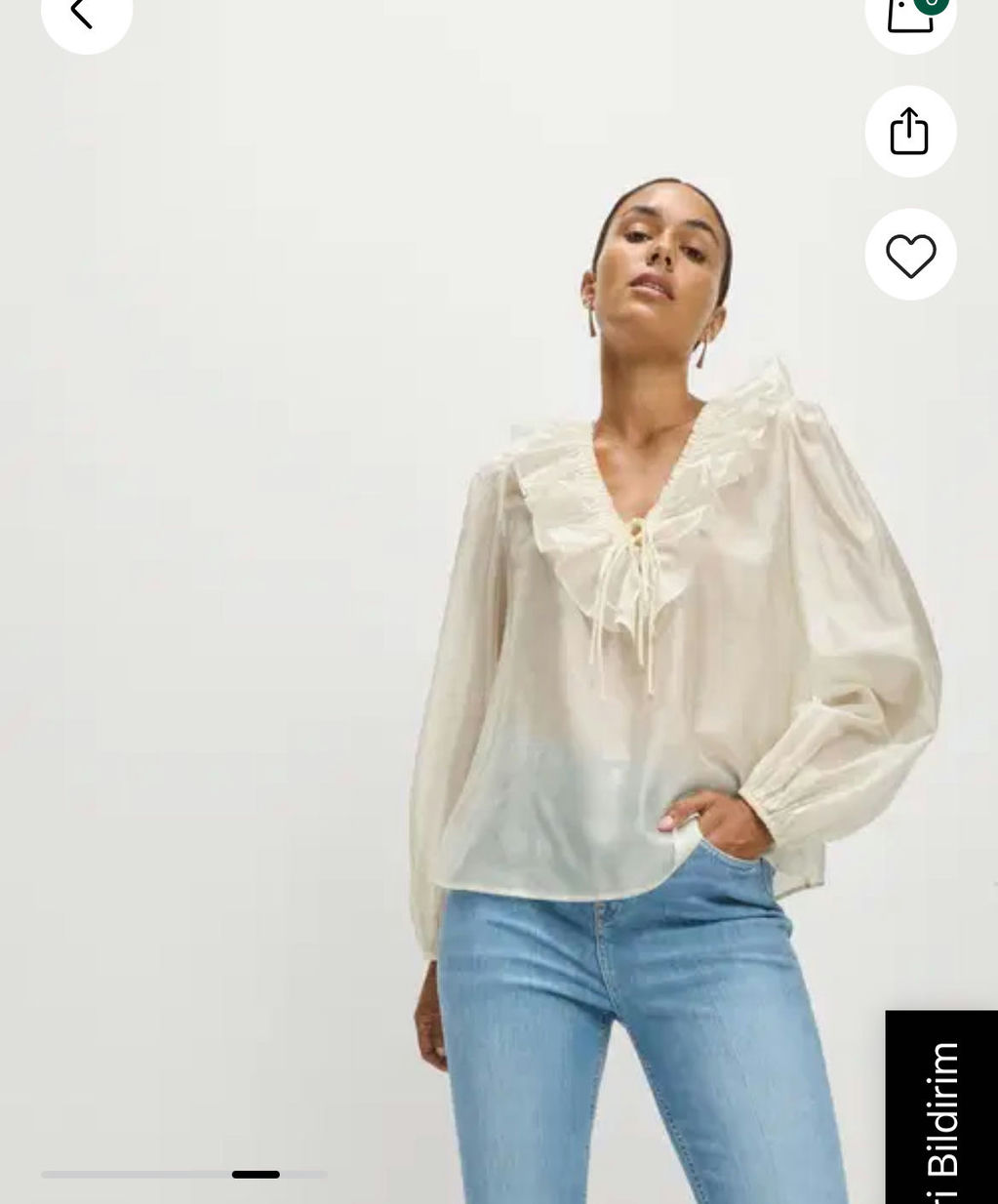Image resolution: width=998 pixels, height=1204 pixels.
Task: Add the blouse to favorites
Action: pyautogui.click(x=910, y=255)
